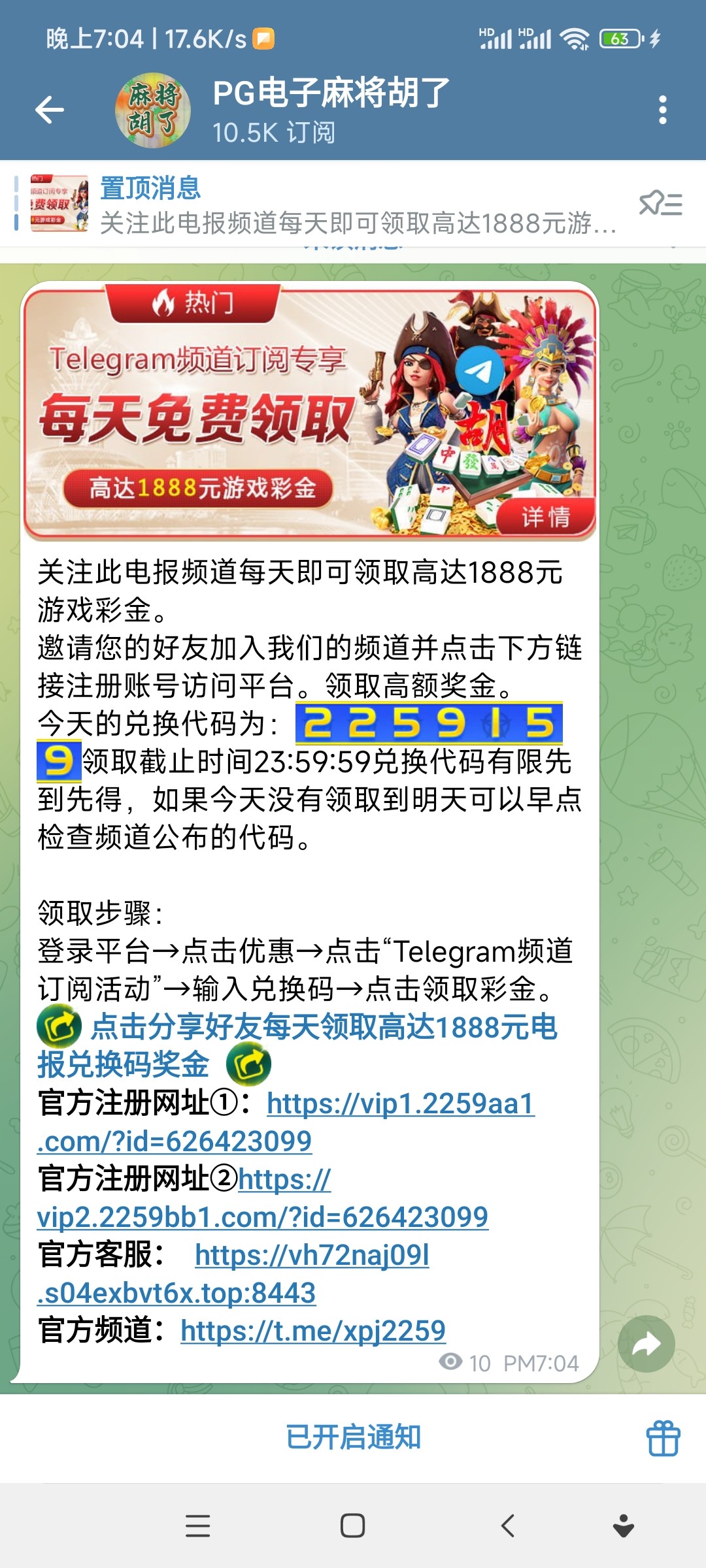Open the 每天免费领取 promo image
The image size is (706, 1568).
pyautogui.click(x=309, y=412)
